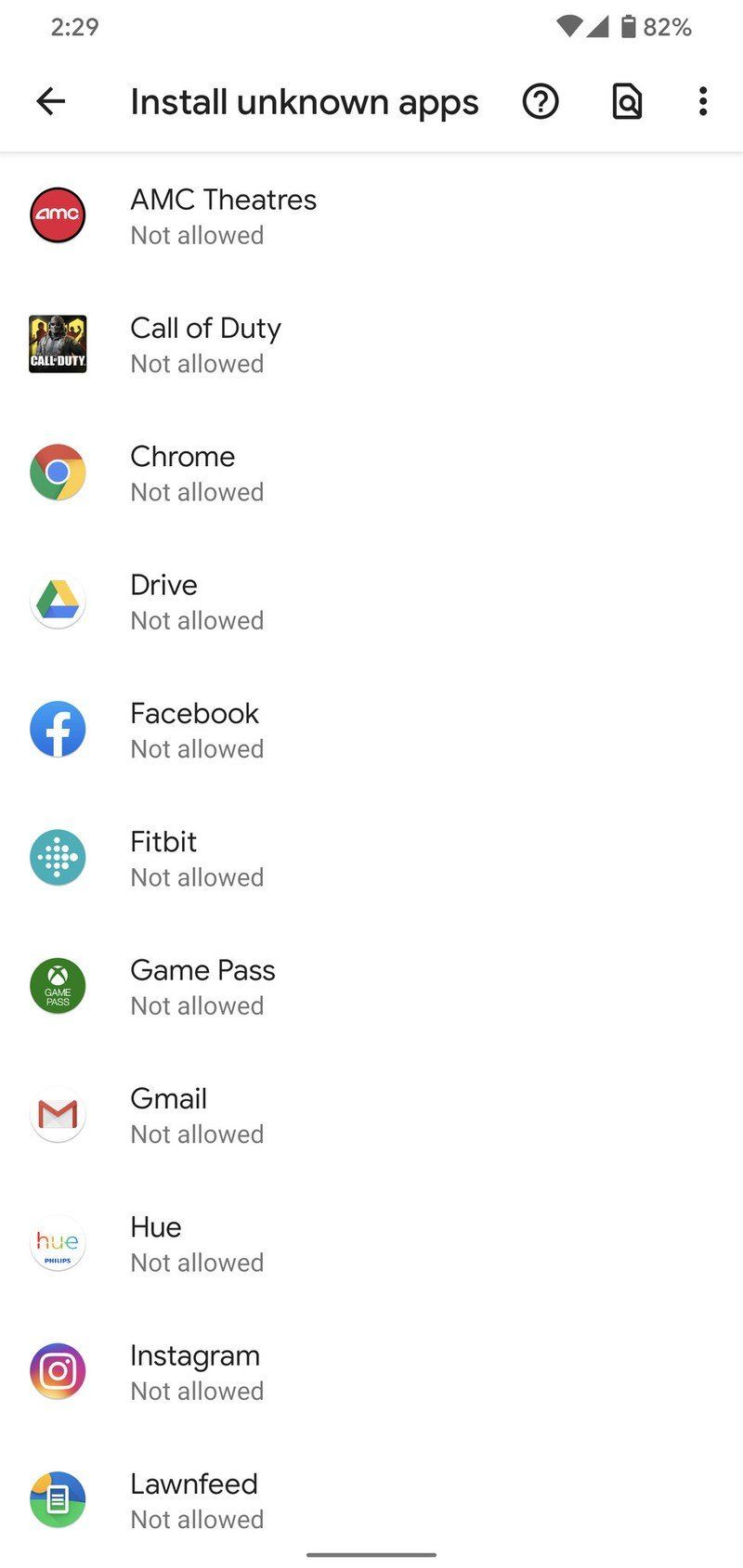Image resolution: width=743 pixels, height=1568 pixels.
Task: Open the help circle icon
Action: click(x=541, y=101)
